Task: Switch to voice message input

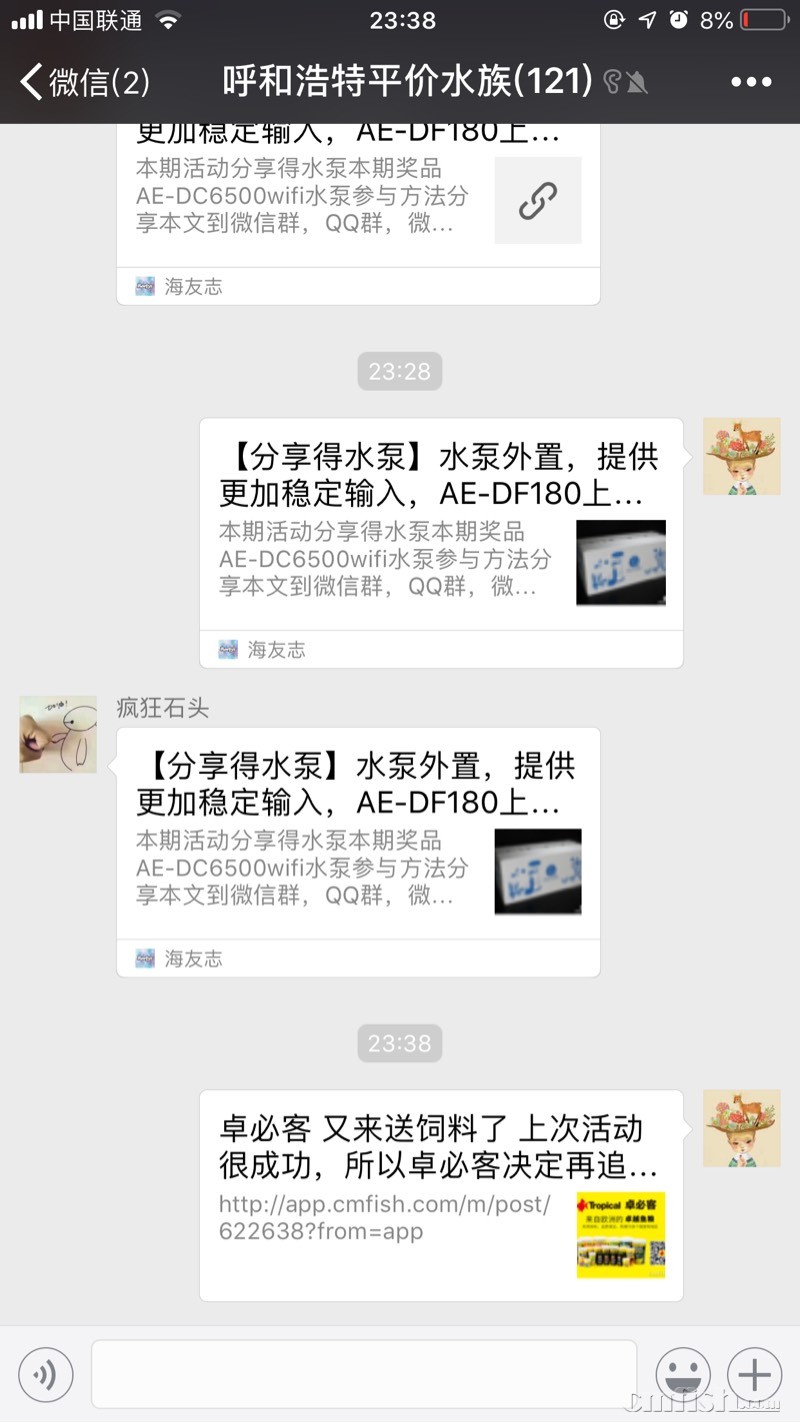Action: coord(46,1375)
